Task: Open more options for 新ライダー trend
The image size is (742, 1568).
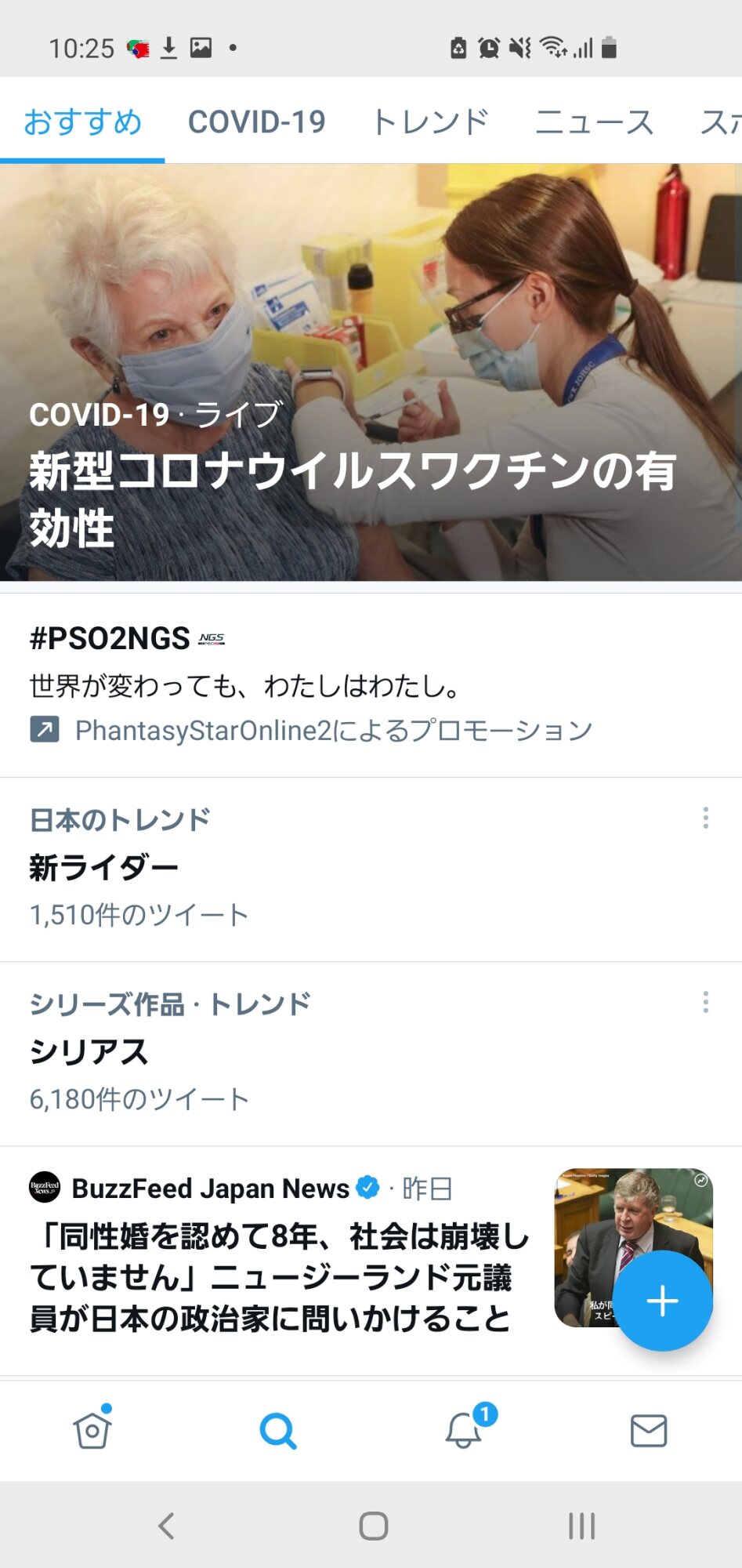Action: [705, 818]
